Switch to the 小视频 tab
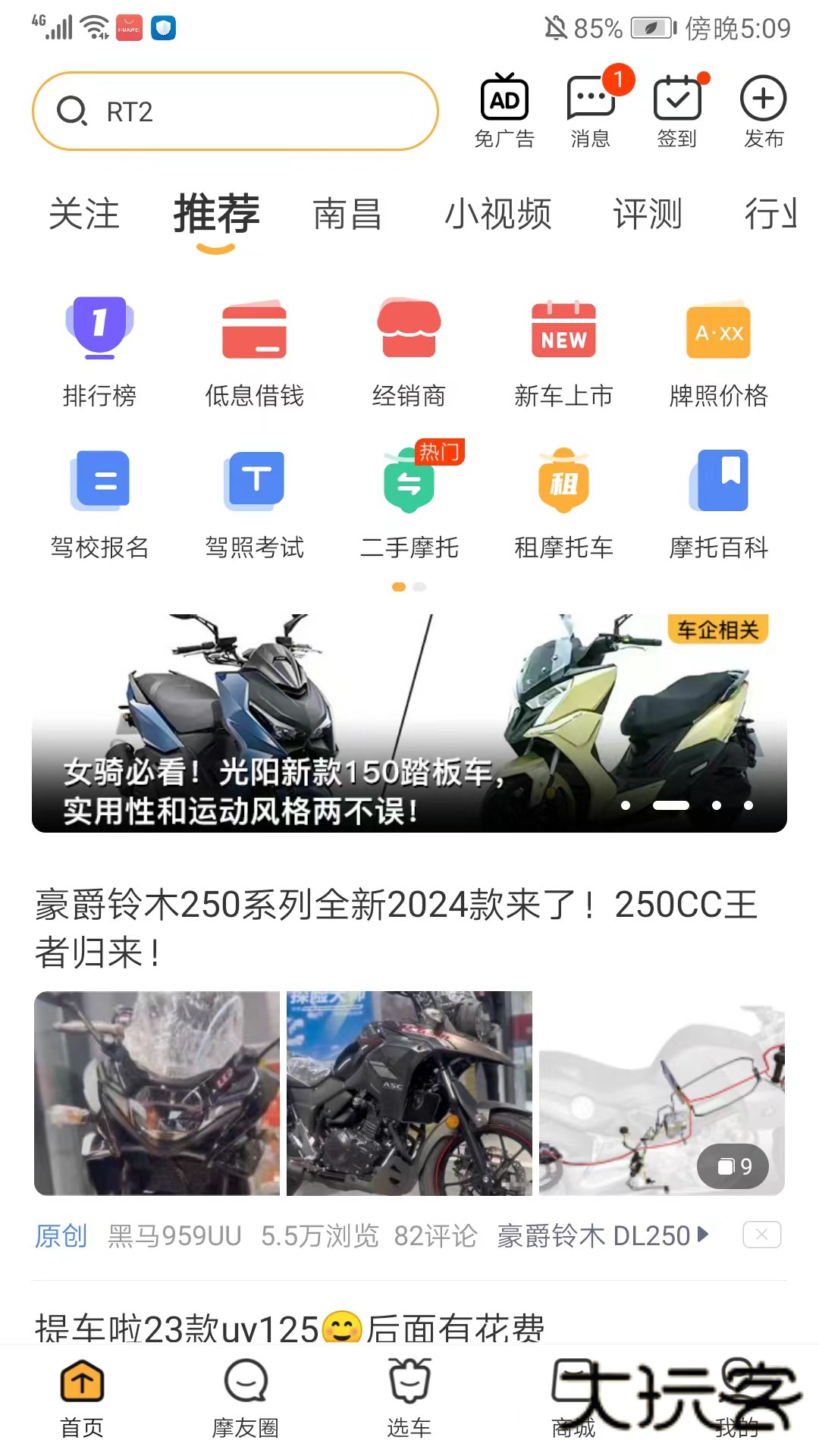 click(x=497, y=214)
